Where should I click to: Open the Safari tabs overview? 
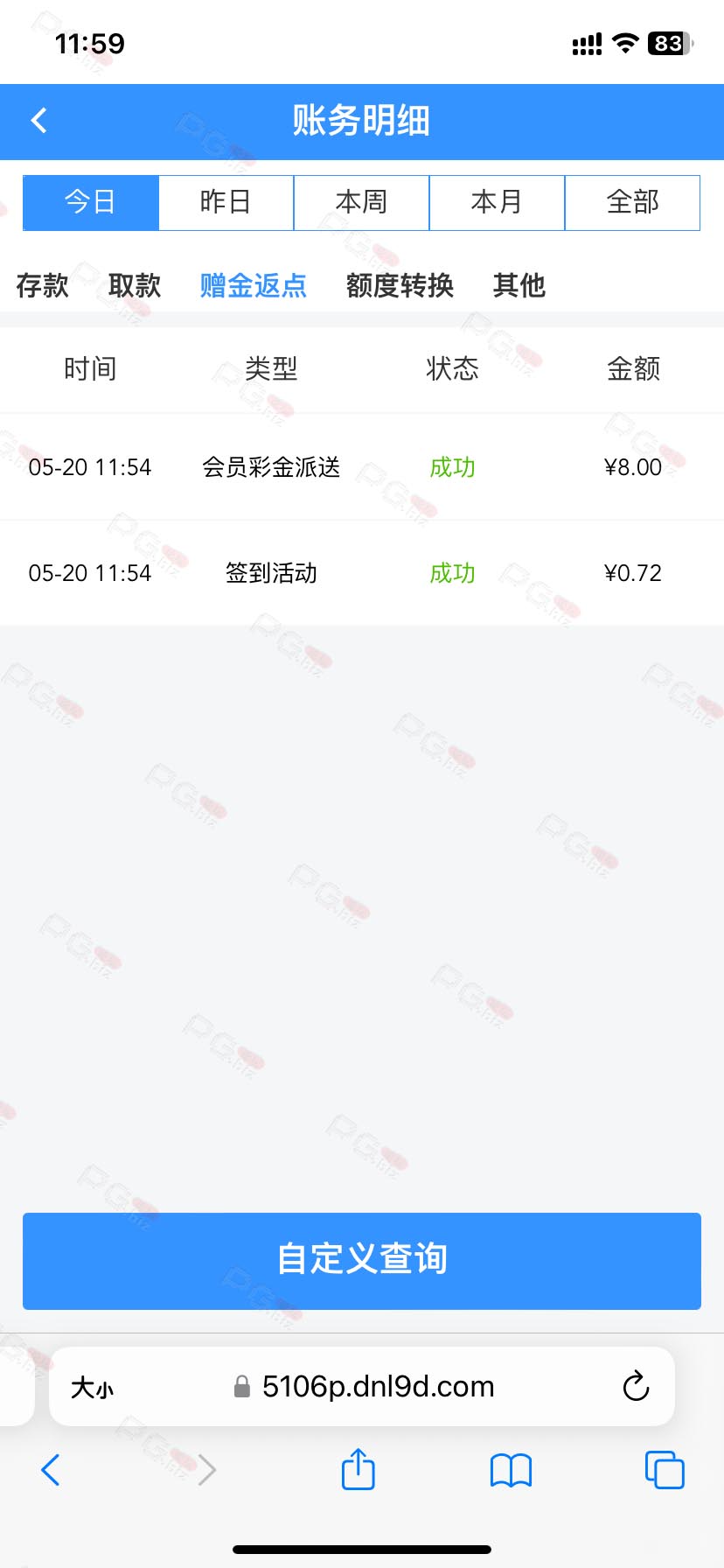click(665, 1470)
